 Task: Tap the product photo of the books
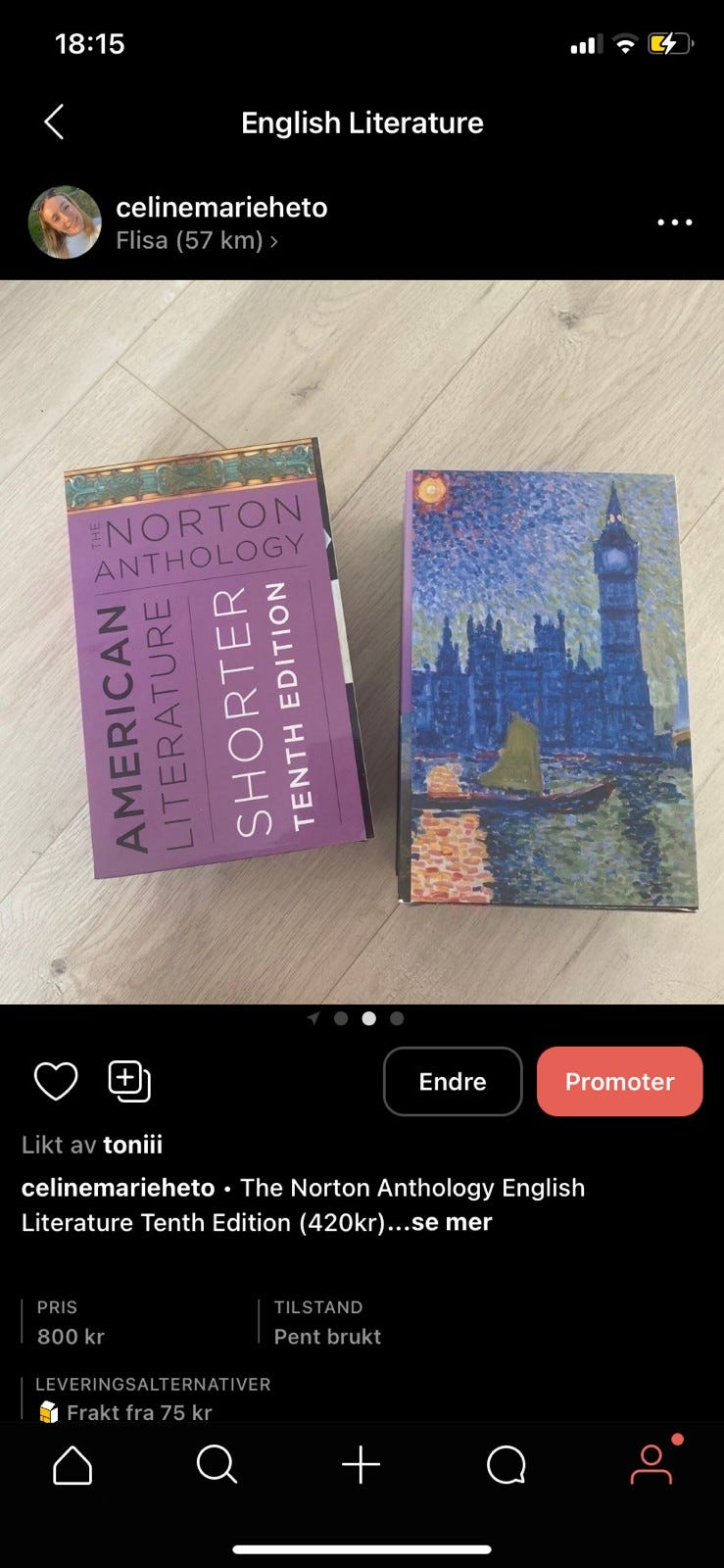pos(362,637)
